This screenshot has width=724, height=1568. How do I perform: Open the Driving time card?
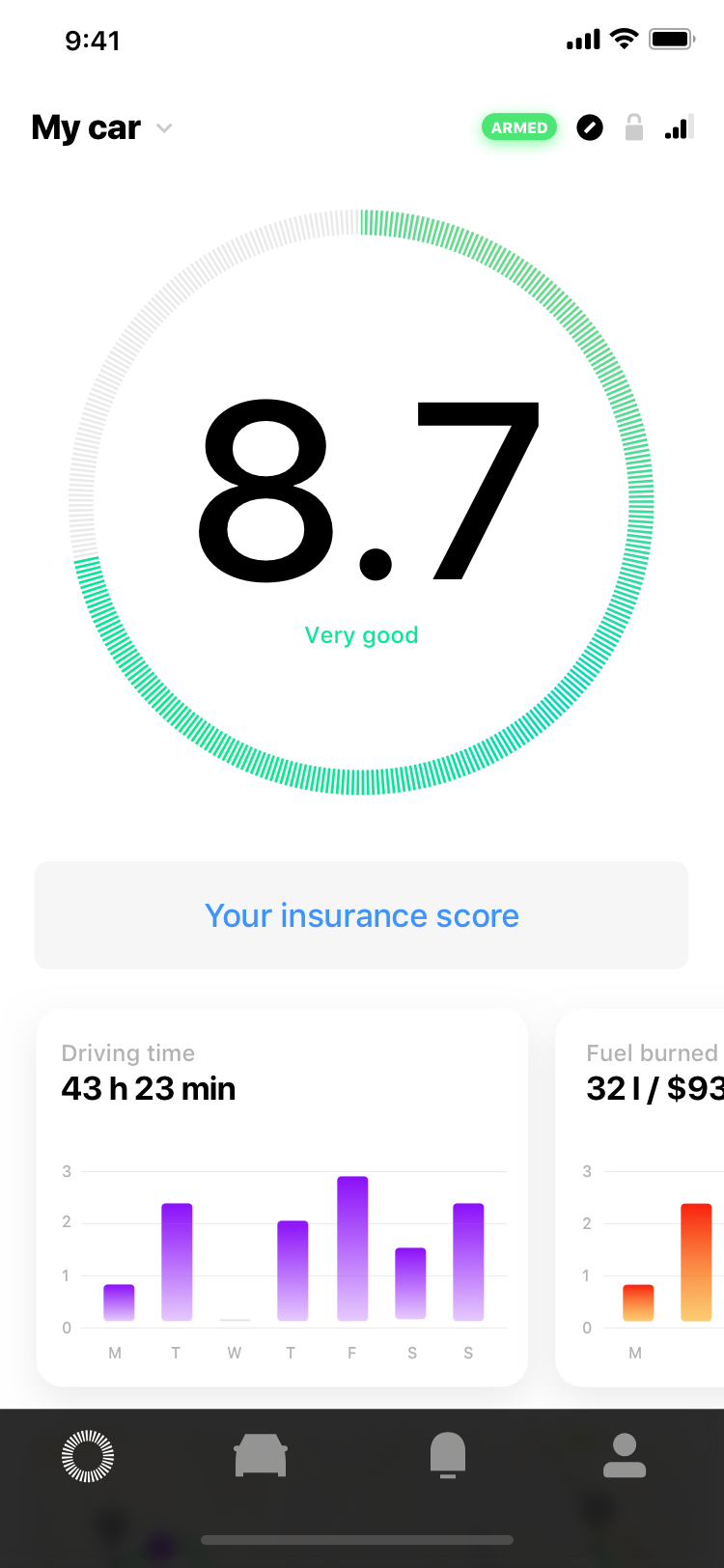tap(282, 1197)
